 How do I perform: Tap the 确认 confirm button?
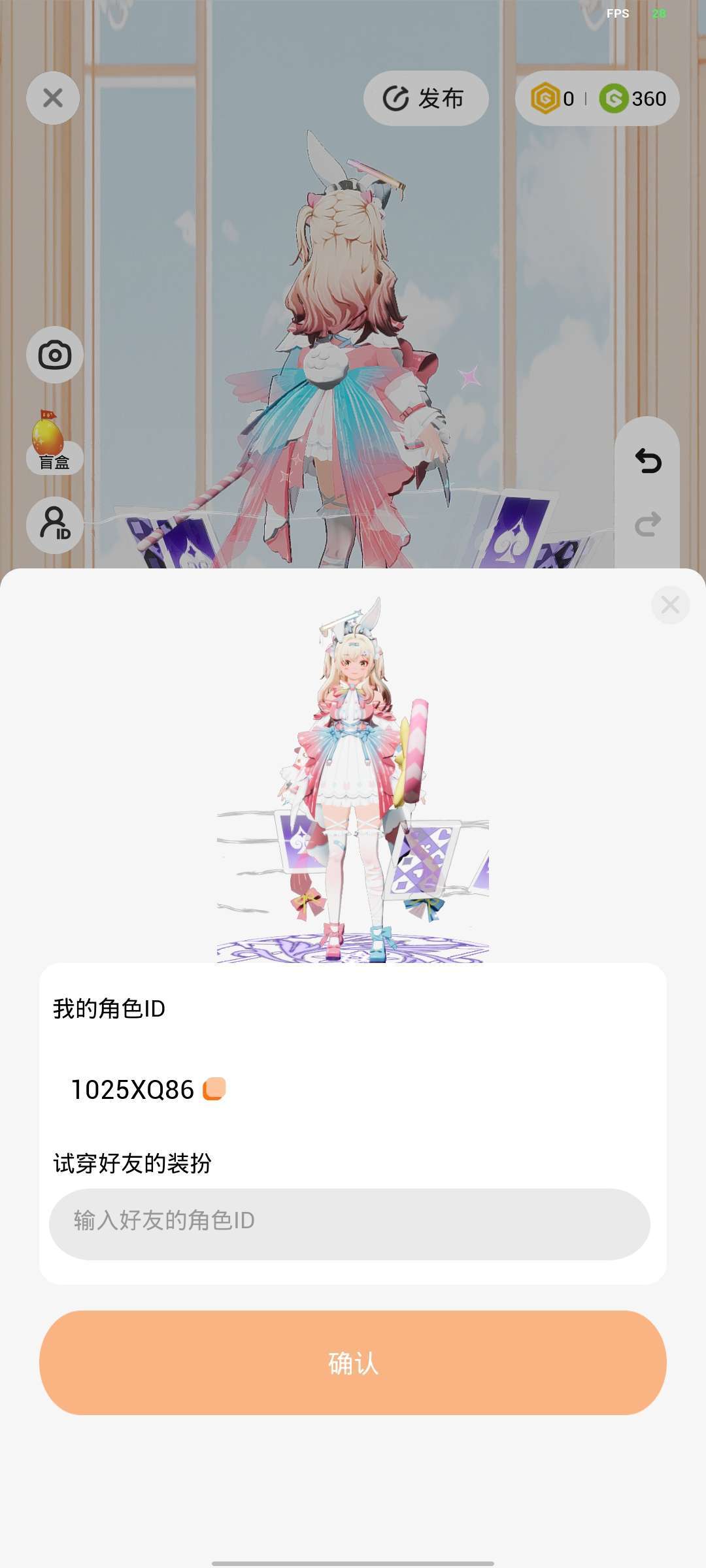pyautogui.click(x=353, y=1363)
